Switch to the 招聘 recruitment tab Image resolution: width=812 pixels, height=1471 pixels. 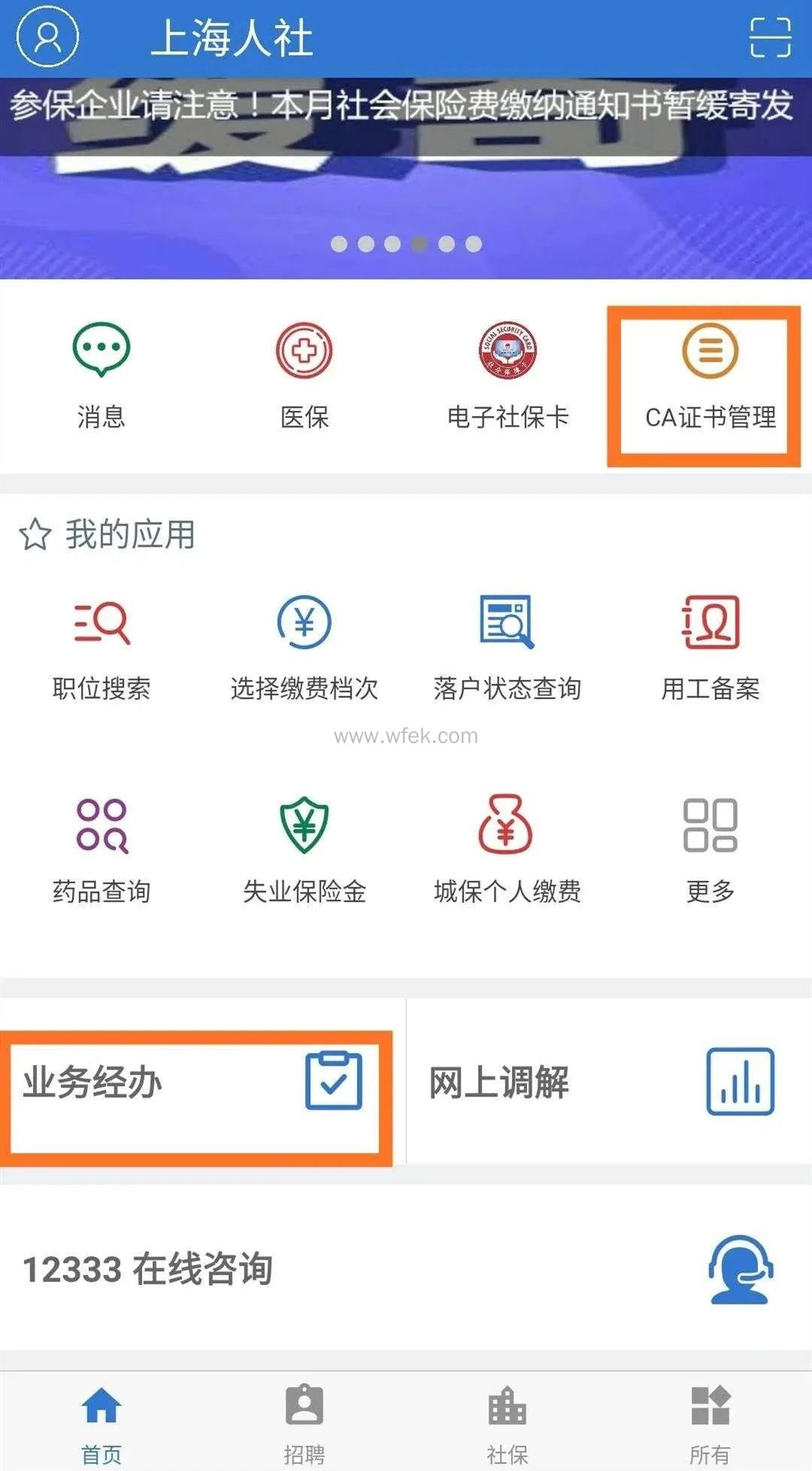point(304,1421)
